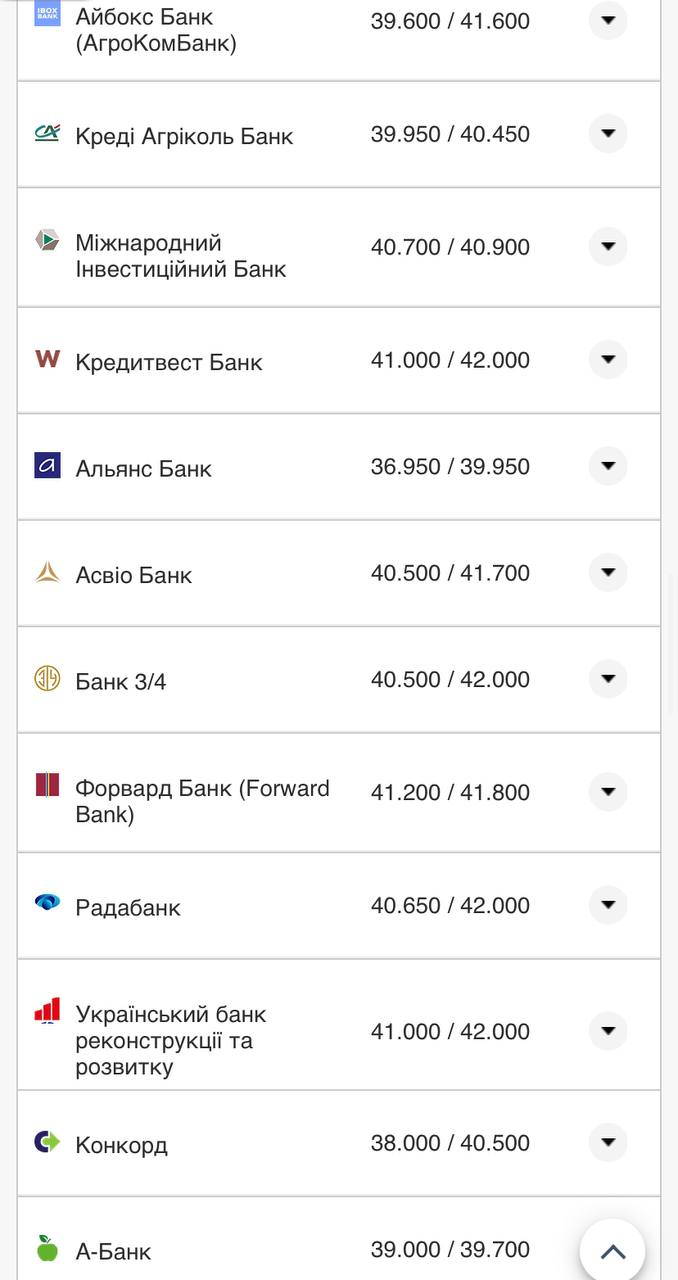
Task: Expand the Конкорд bank row
Action: [607, 1142]
